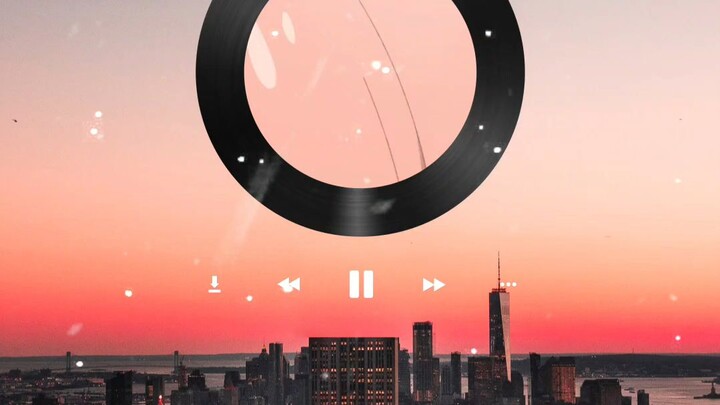Open the three-dot more options menu
Viewport: 720px width, 405px height.
click(508, 285)
